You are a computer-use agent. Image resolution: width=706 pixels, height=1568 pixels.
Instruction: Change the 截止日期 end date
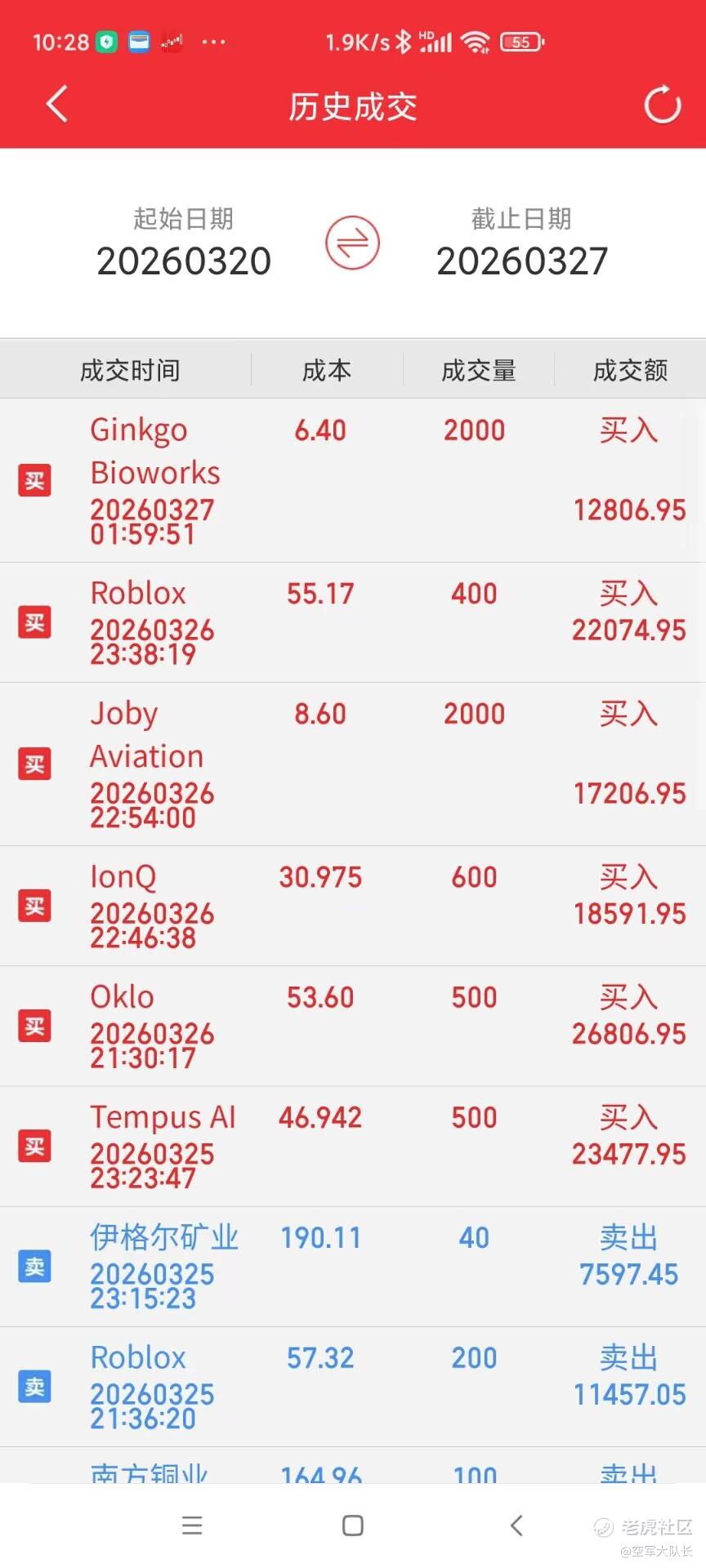click(x=522, y=261)
